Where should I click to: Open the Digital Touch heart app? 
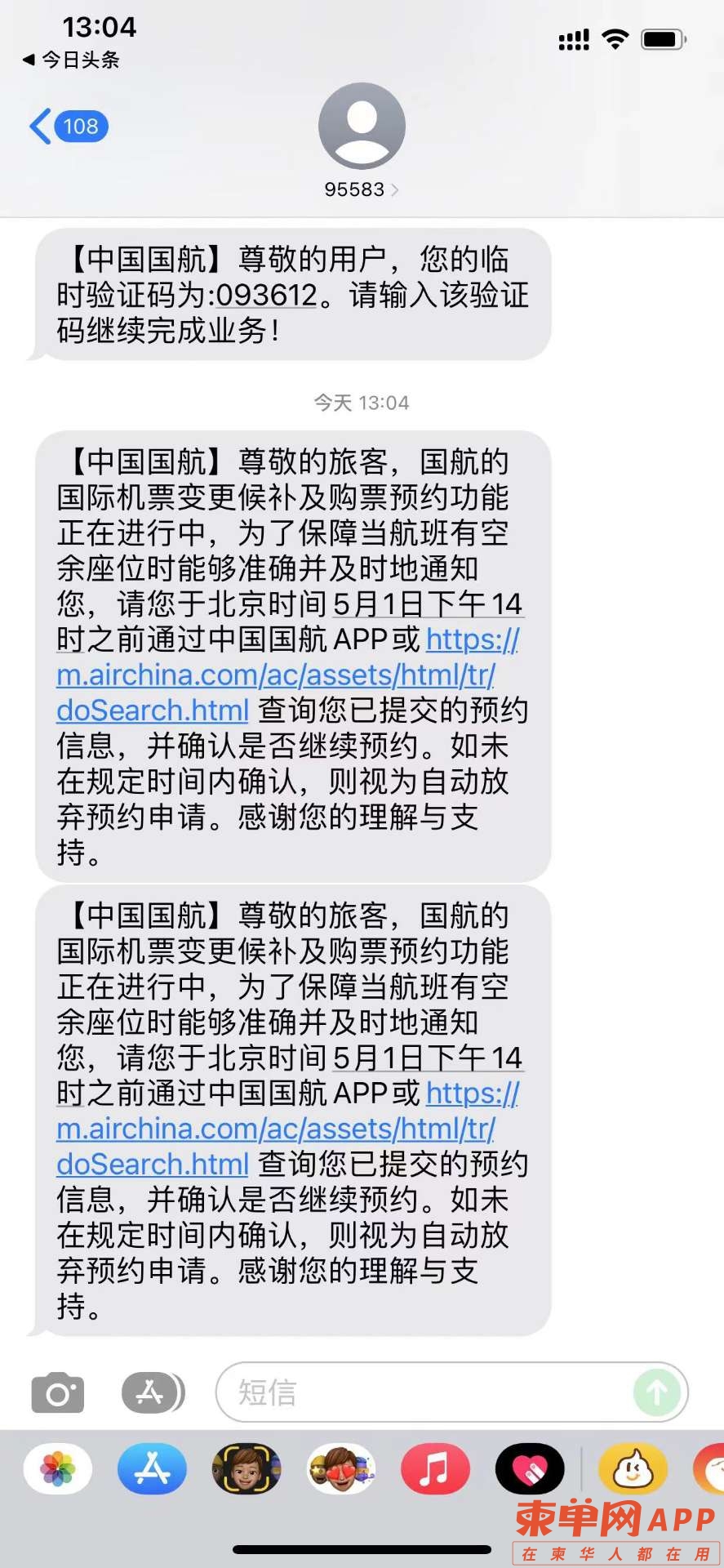pos(530,1469)
